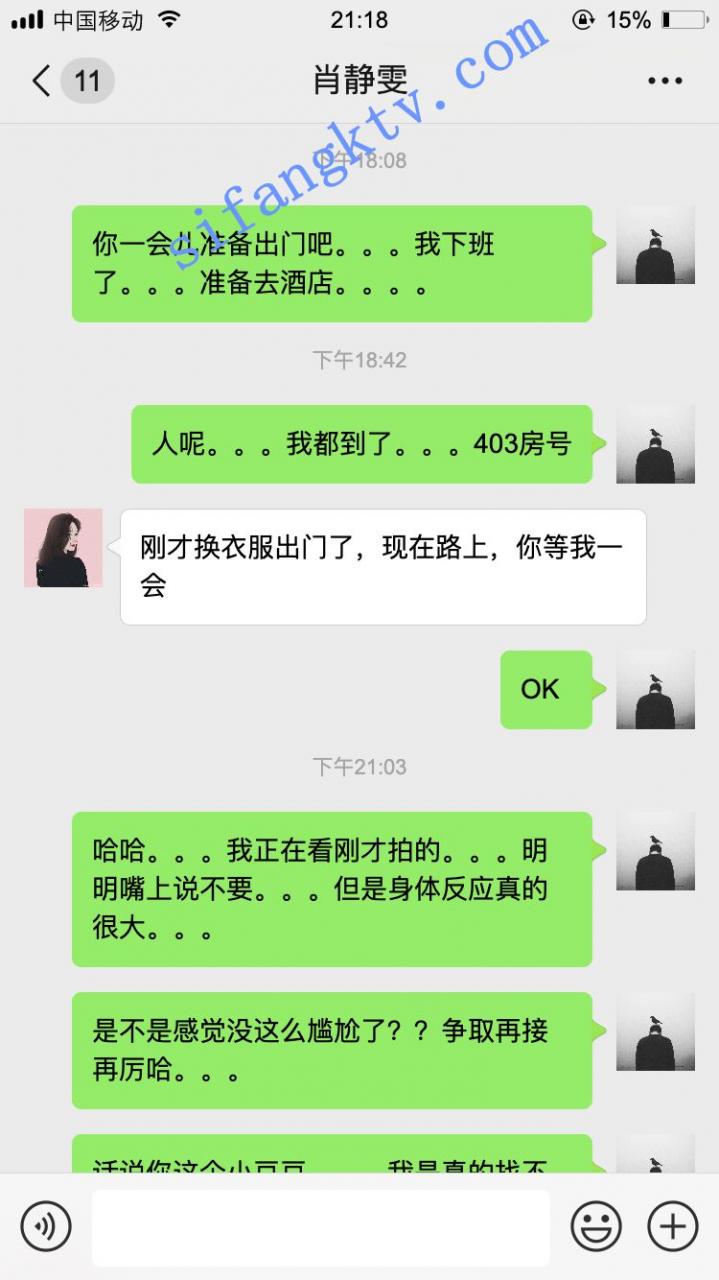
Task: Switch to voice message input
Action: coord(46,1225)
